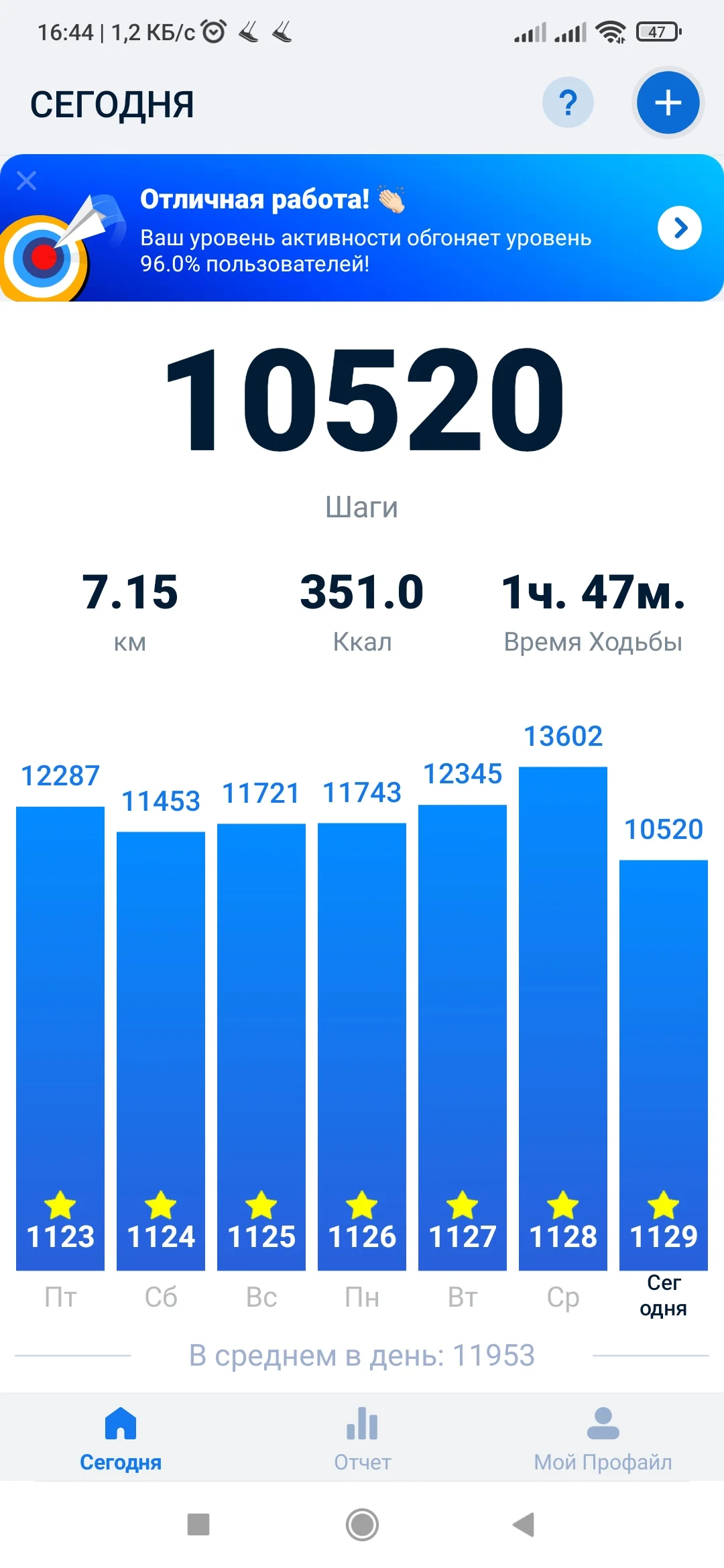Open the help question mark

point(568,103)
